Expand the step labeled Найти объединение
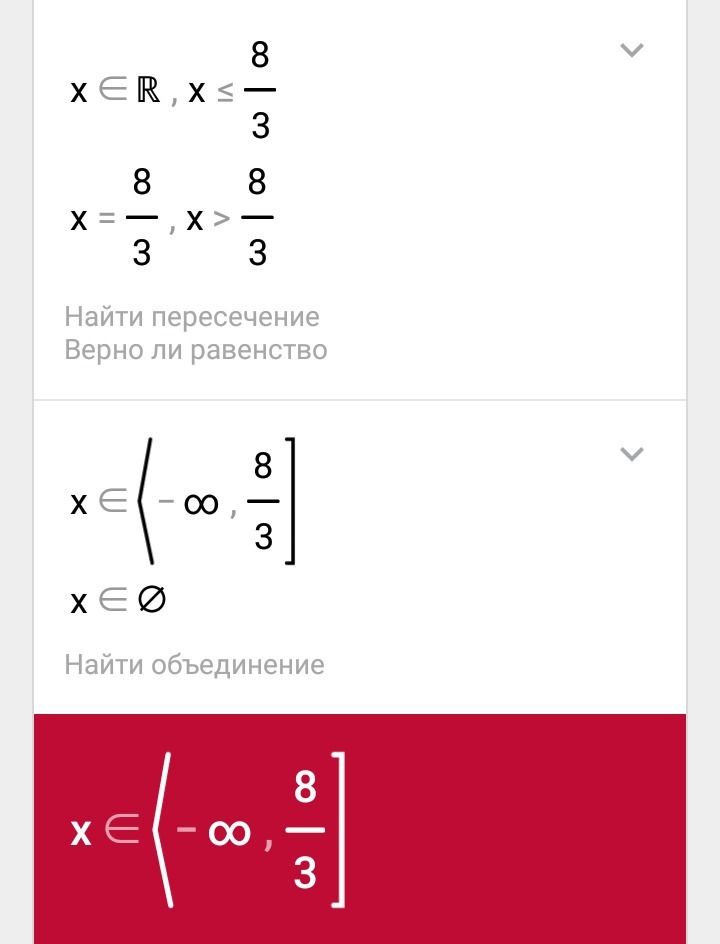Viewport: 720px width, 944px height. 631,454
